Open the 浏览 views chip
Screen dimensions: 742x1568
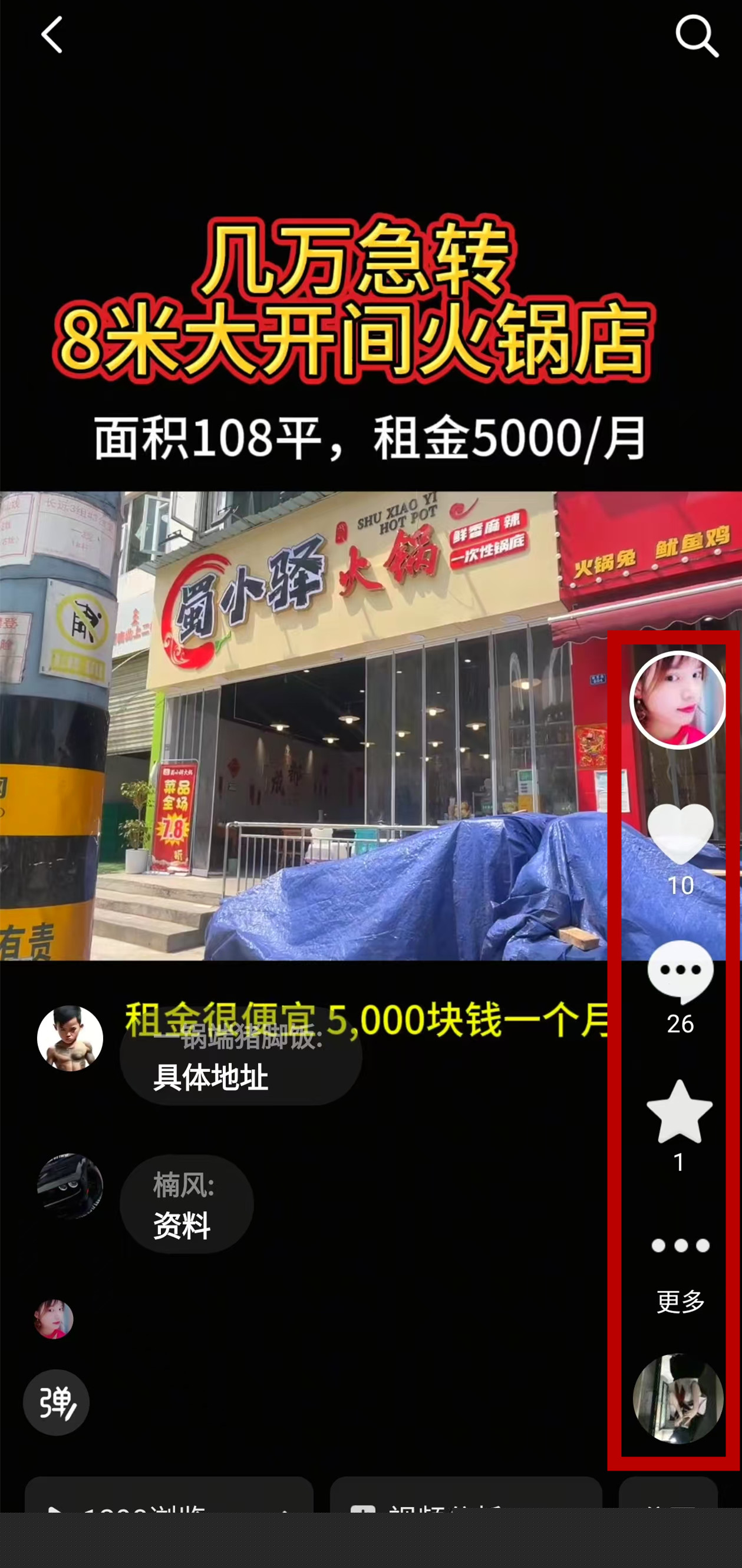coord(169,1497)
